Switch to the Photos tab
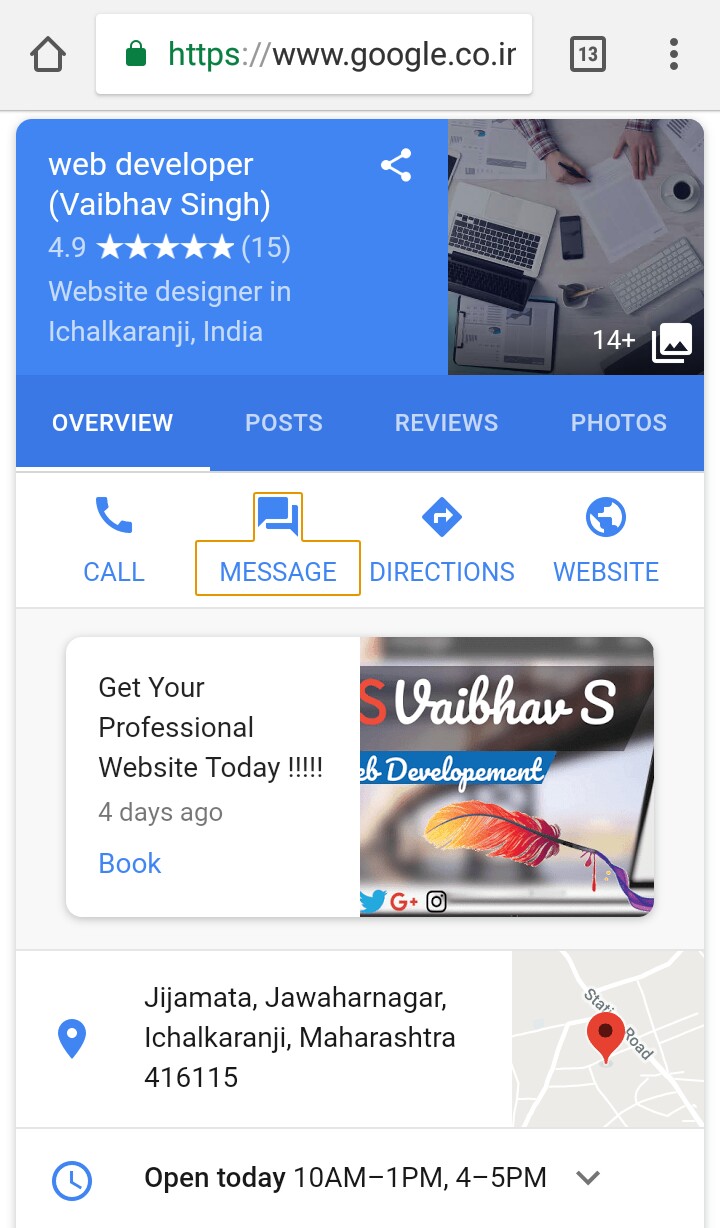Screen dimensions: 720x1228 [618, 423]
